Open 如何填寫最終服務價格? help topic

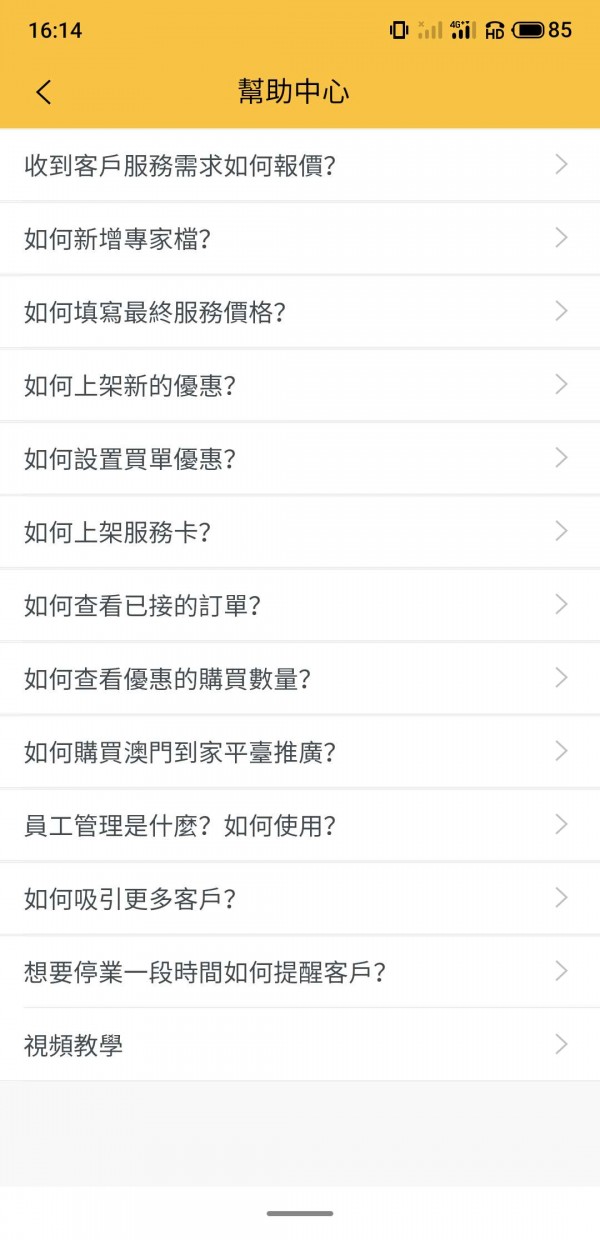300,312
